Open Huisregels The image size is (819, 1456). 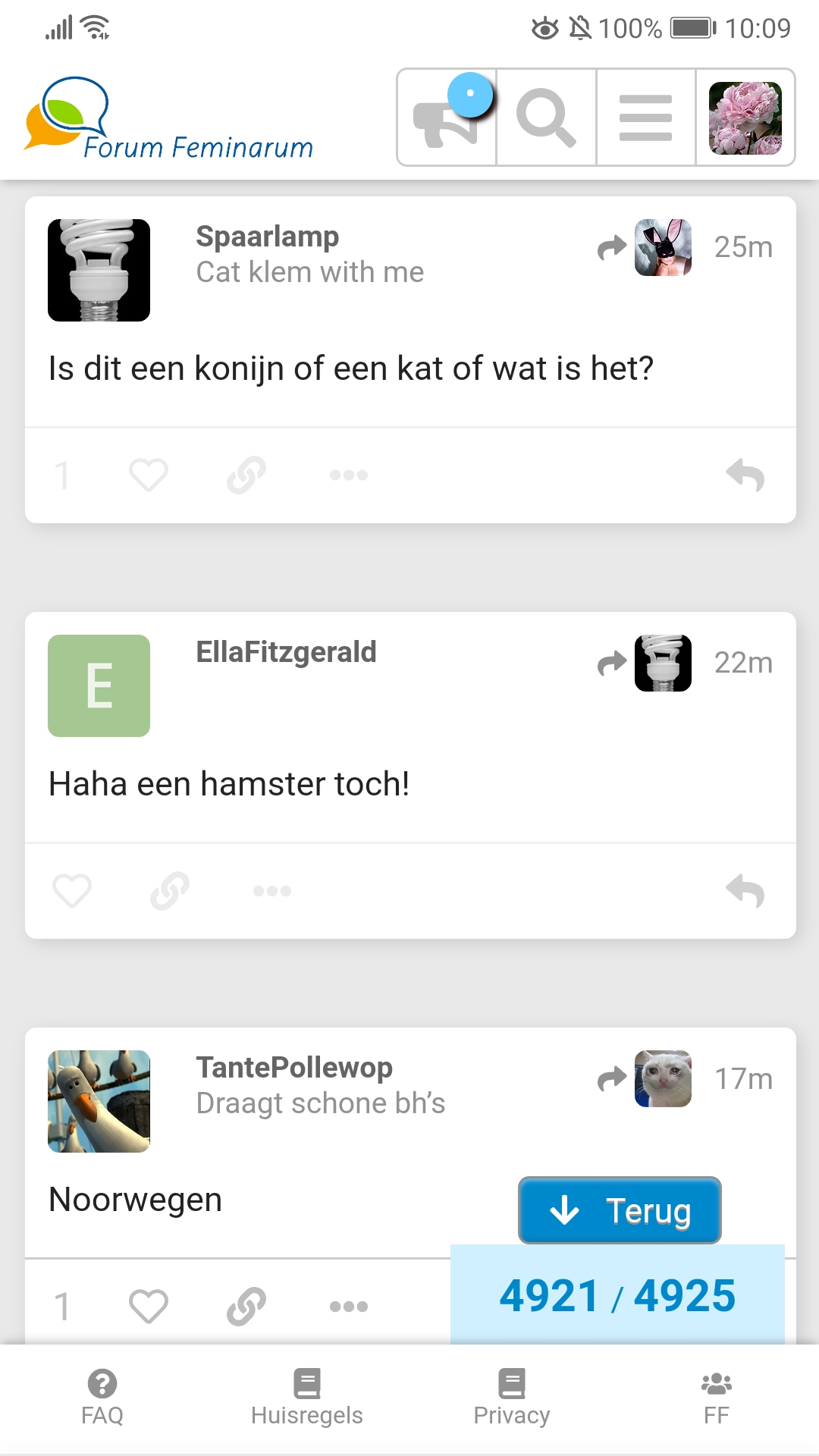click(x=307, y=1398)
